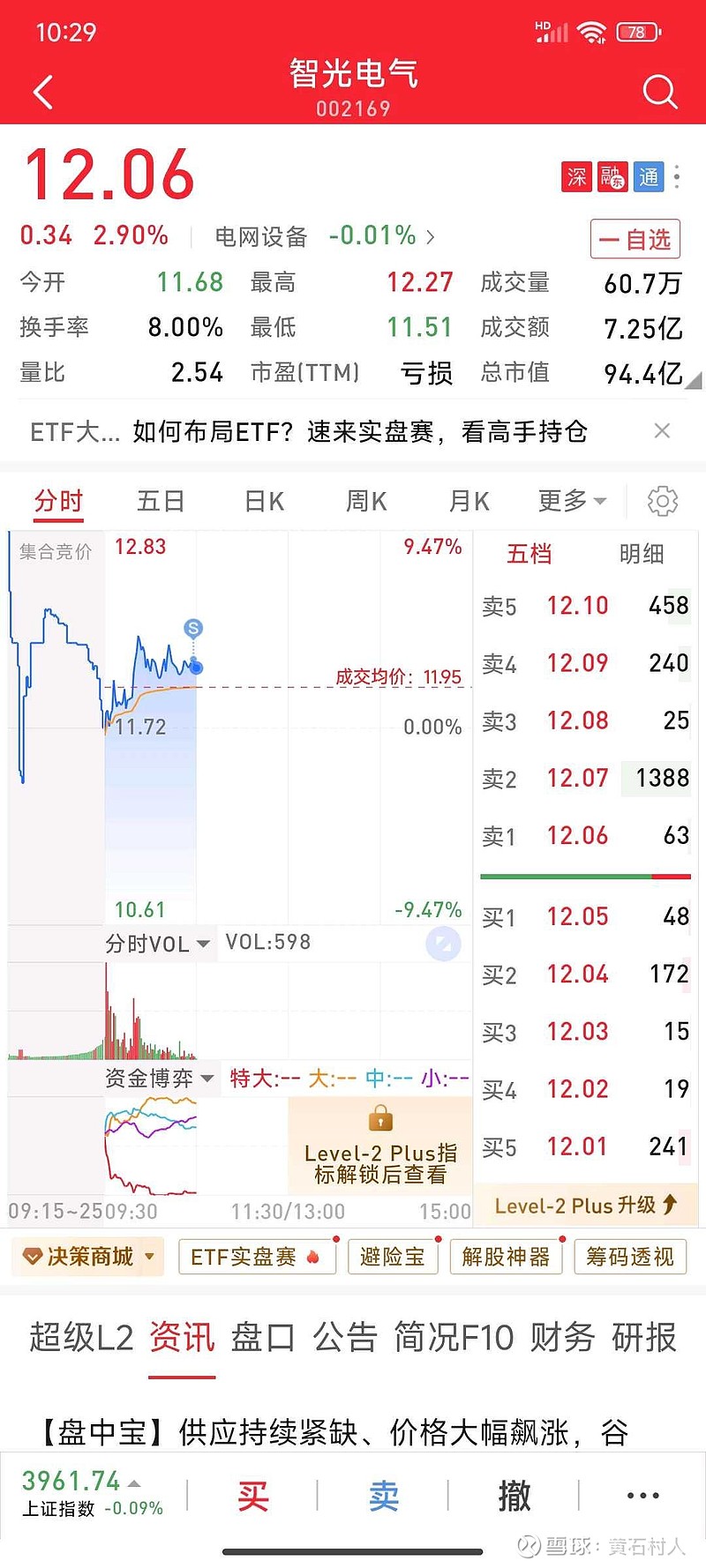The width and height of the screenshot is (706, 1568).
Task: Open the Level-2 Plus 升级 link
Action: (585, 1206)
